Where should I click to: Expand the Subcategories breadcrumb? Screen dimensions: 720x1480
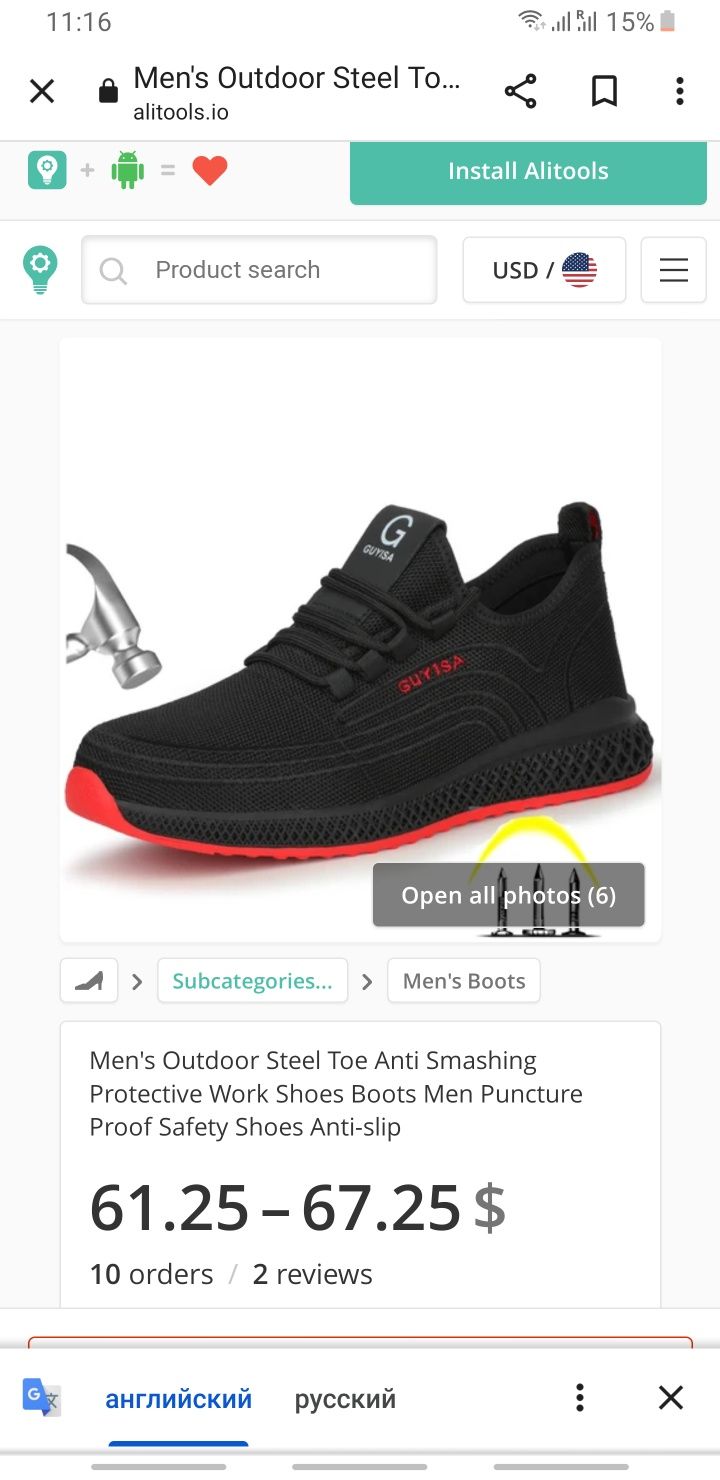coord(252,981)
